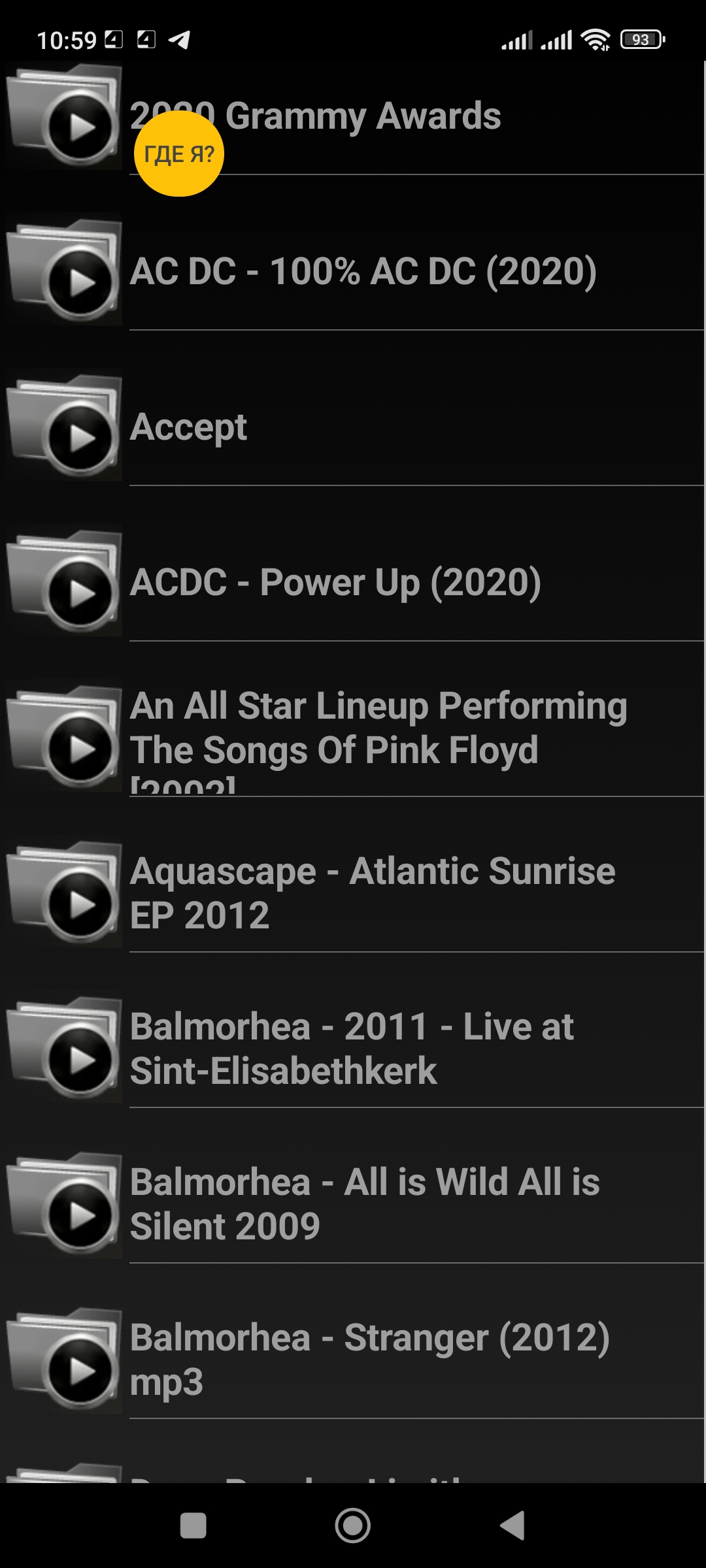The width and height of the screenshot is (706, 1568).
Task: Tap the system home button
Action: pyautogui.click(x=353, y=1526)
